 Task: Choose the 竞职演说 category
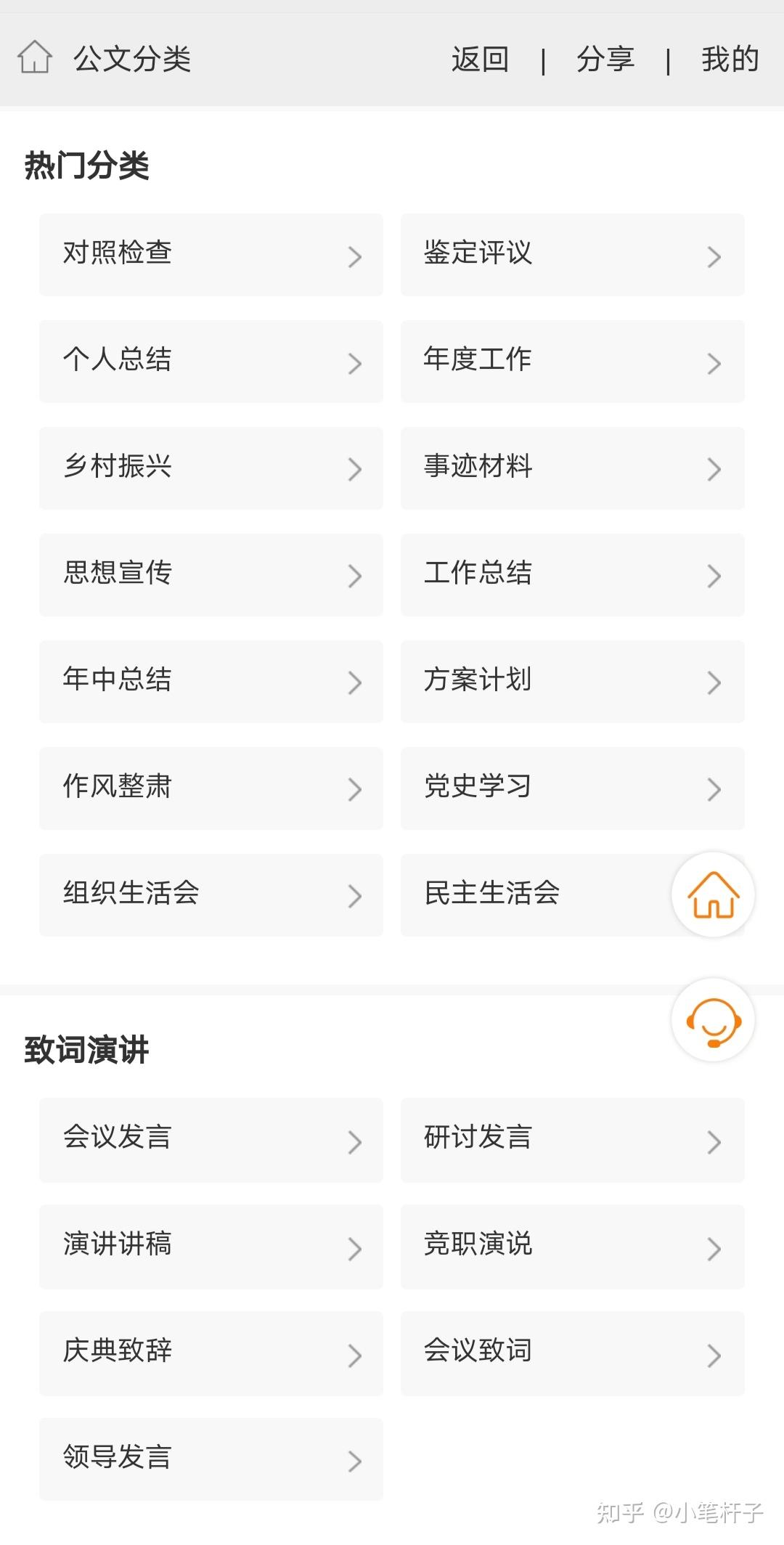[572, 1246]
